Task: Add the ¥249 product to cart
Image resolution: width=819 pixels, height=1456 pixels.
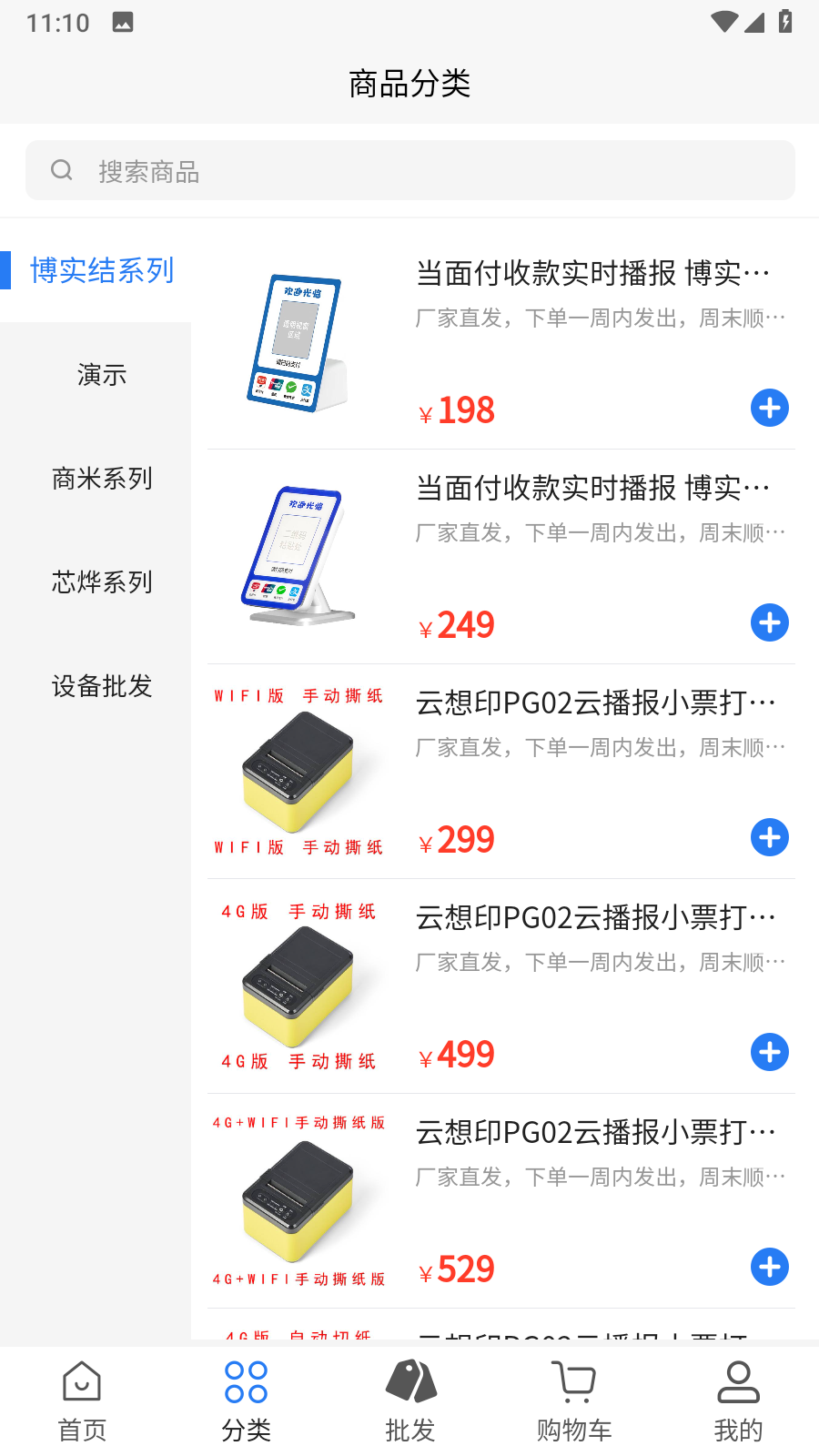Action: tap(769, 622)
